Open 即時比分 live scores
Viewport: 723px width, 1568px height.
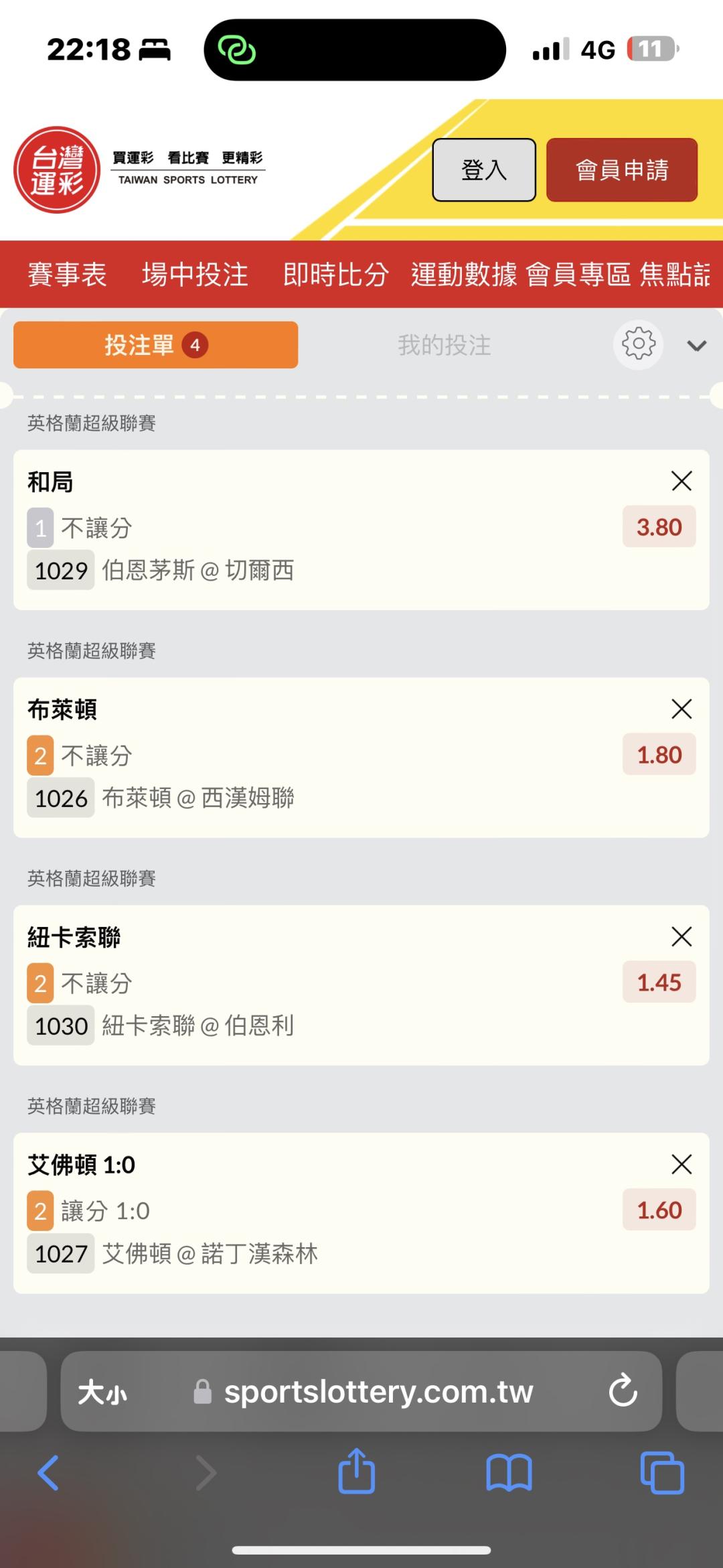coord(335,275)
